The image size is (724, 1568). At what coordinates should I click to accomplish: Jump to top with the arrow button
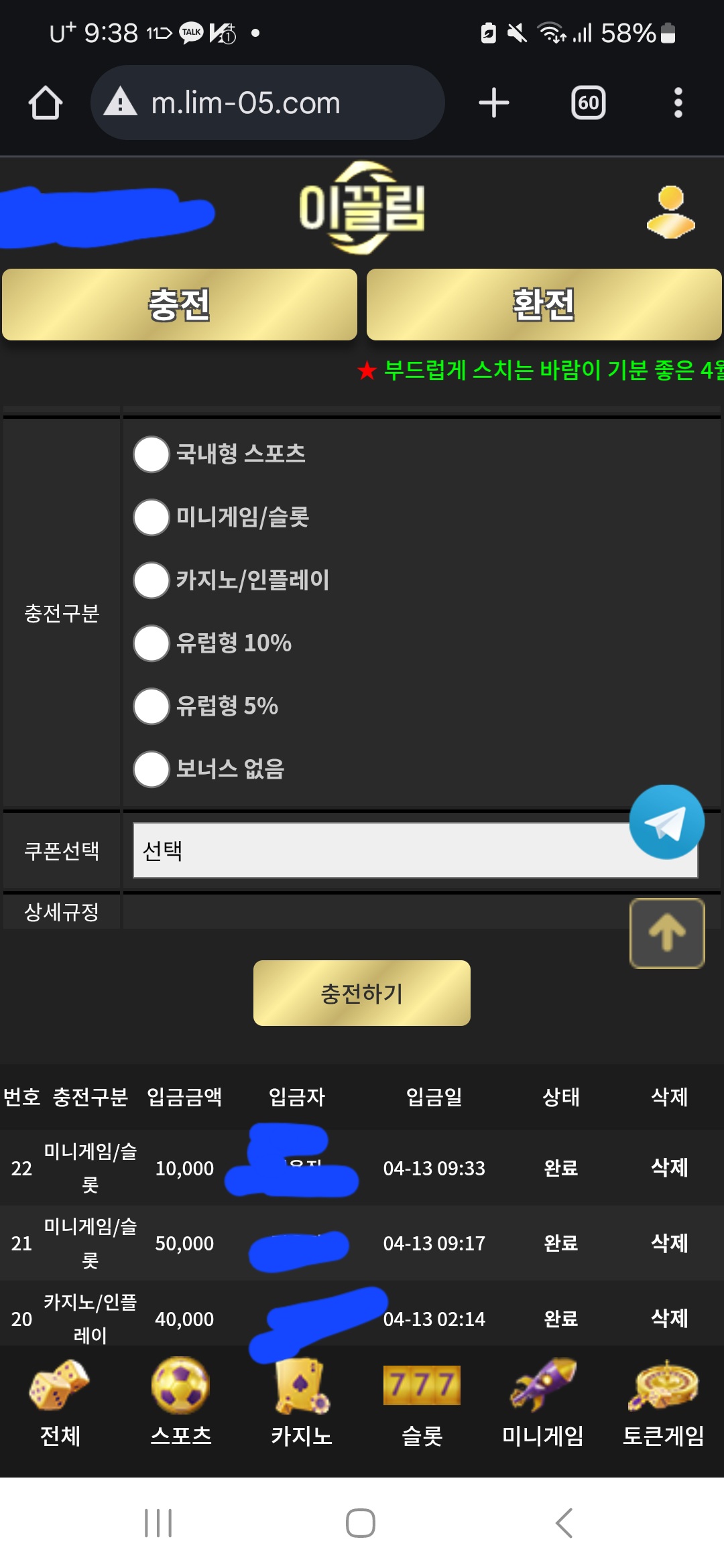click(x=667, y=933)
